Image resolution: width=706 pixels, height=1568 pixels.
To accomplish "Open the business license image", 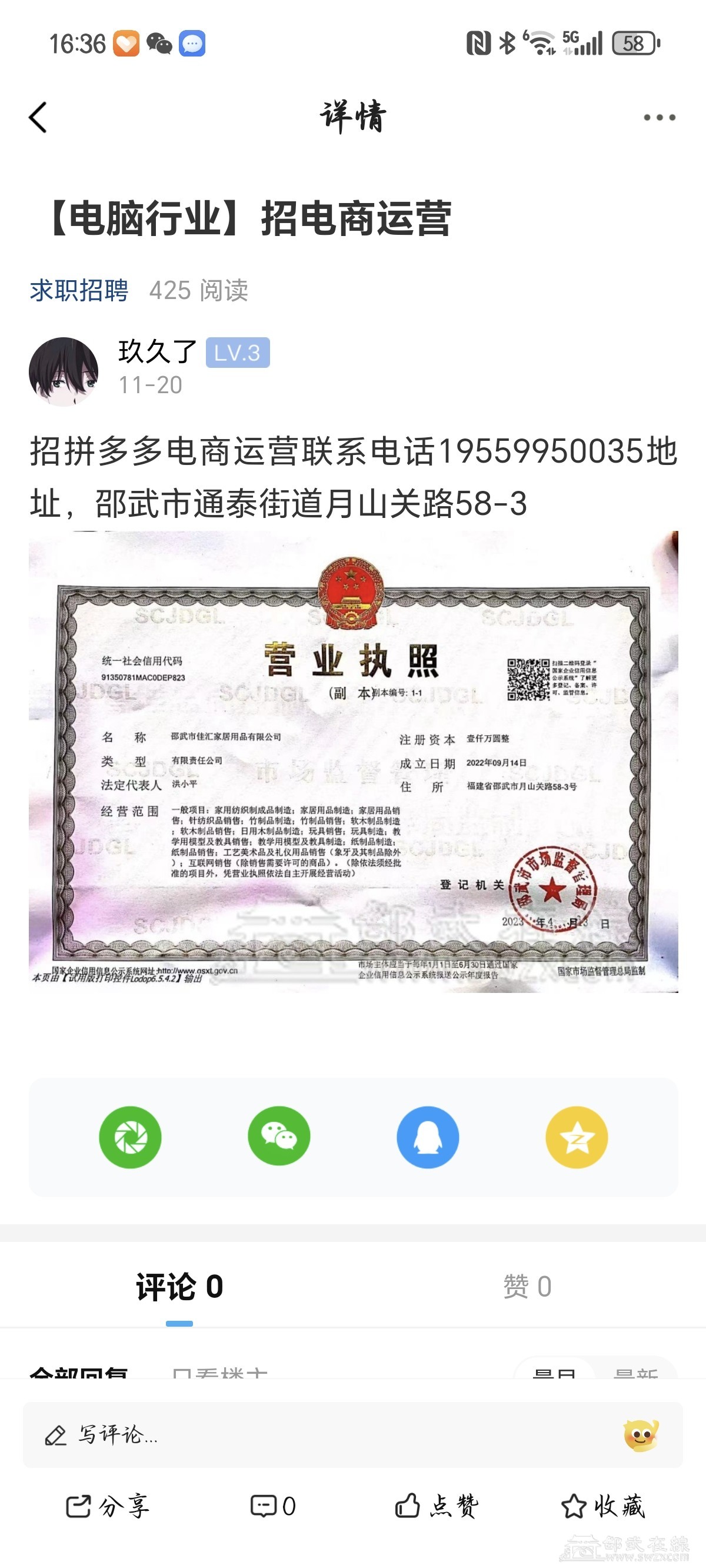I will point(353,762).
